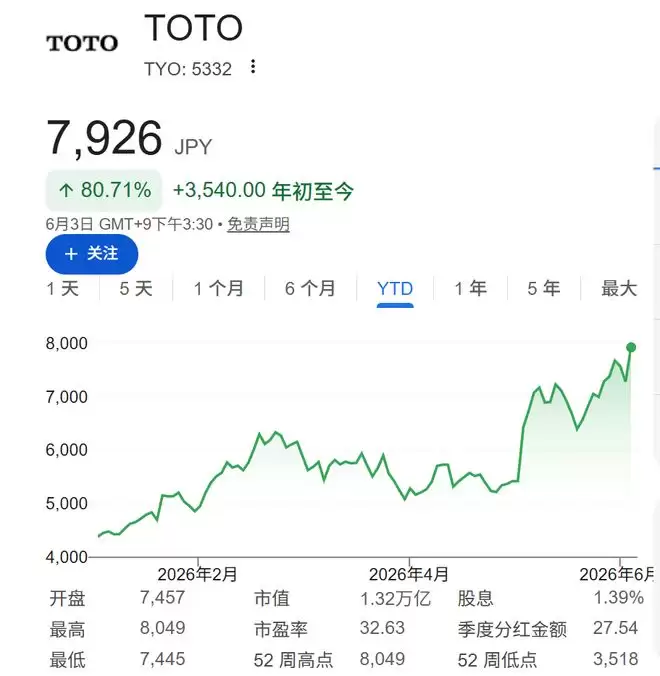Viewport: 660px width, 676px height.
Task: Switch chart to 1 天 range
Action: pyautogui.click(x=63, y=288)
